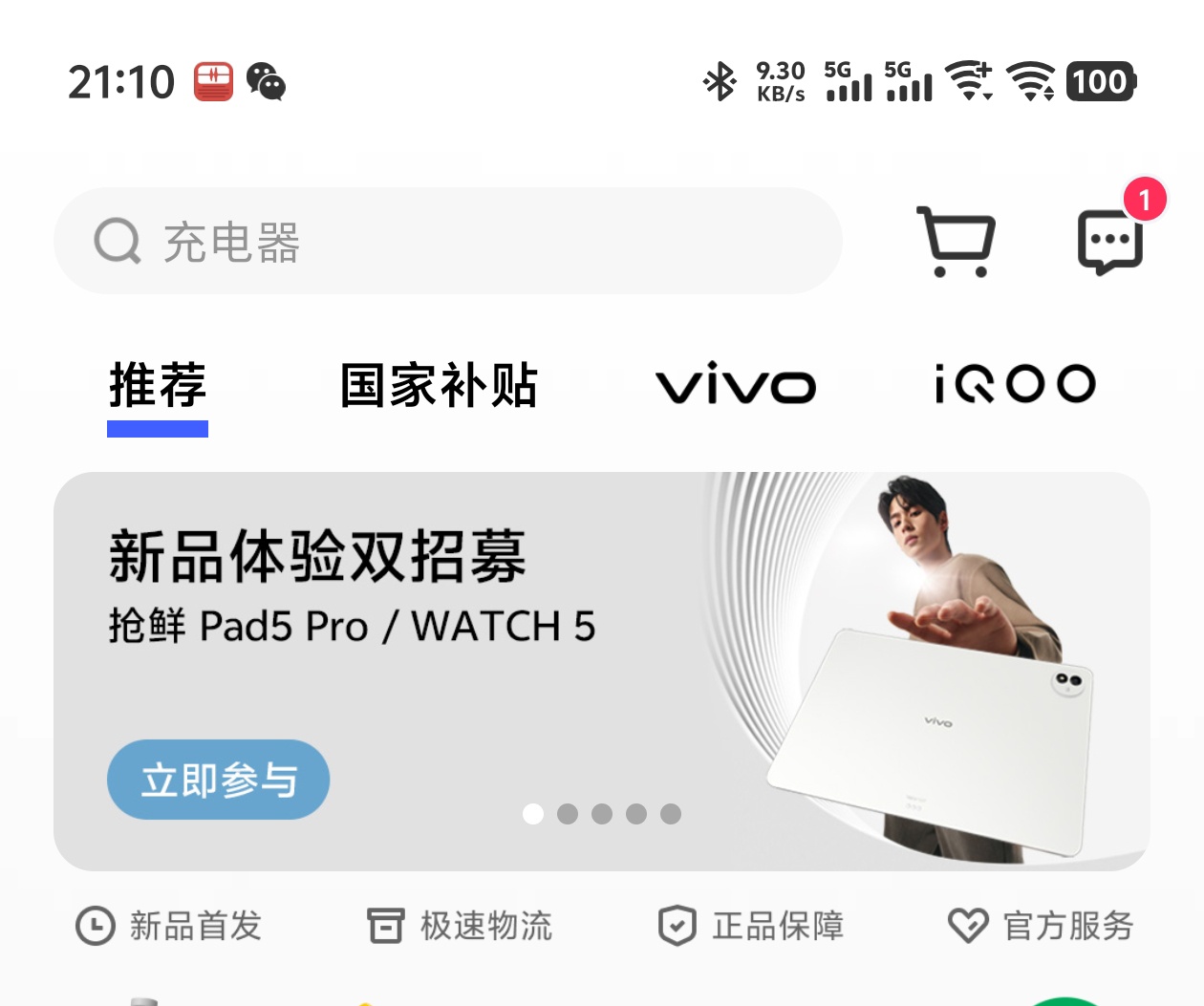Open messages with one unread badge
The height and width of the screenshot is (1006, 1204).
point(1109,241)
